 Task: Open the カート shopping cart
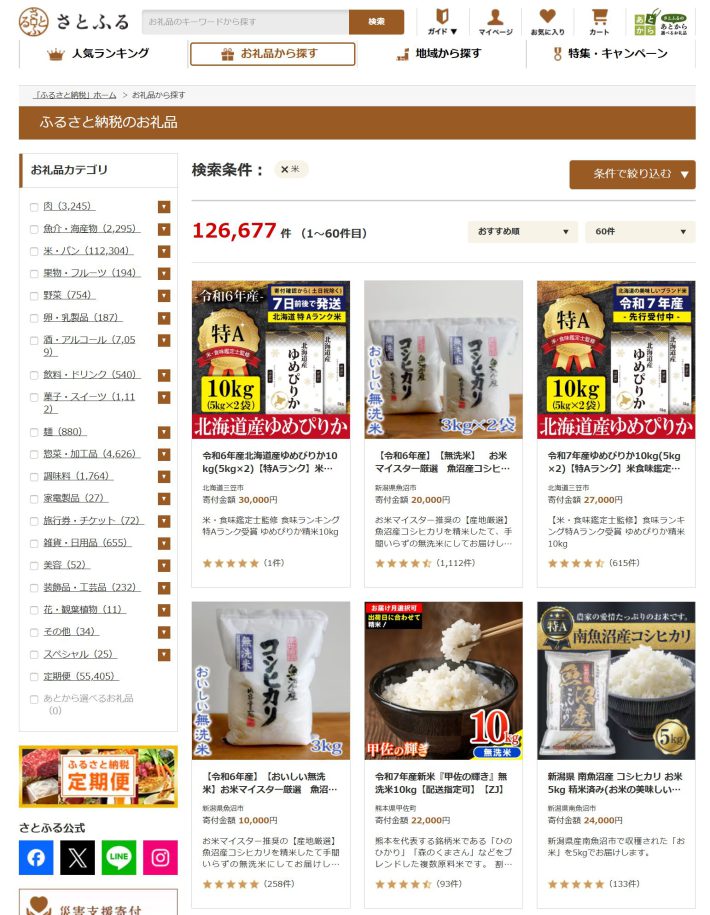599,22
